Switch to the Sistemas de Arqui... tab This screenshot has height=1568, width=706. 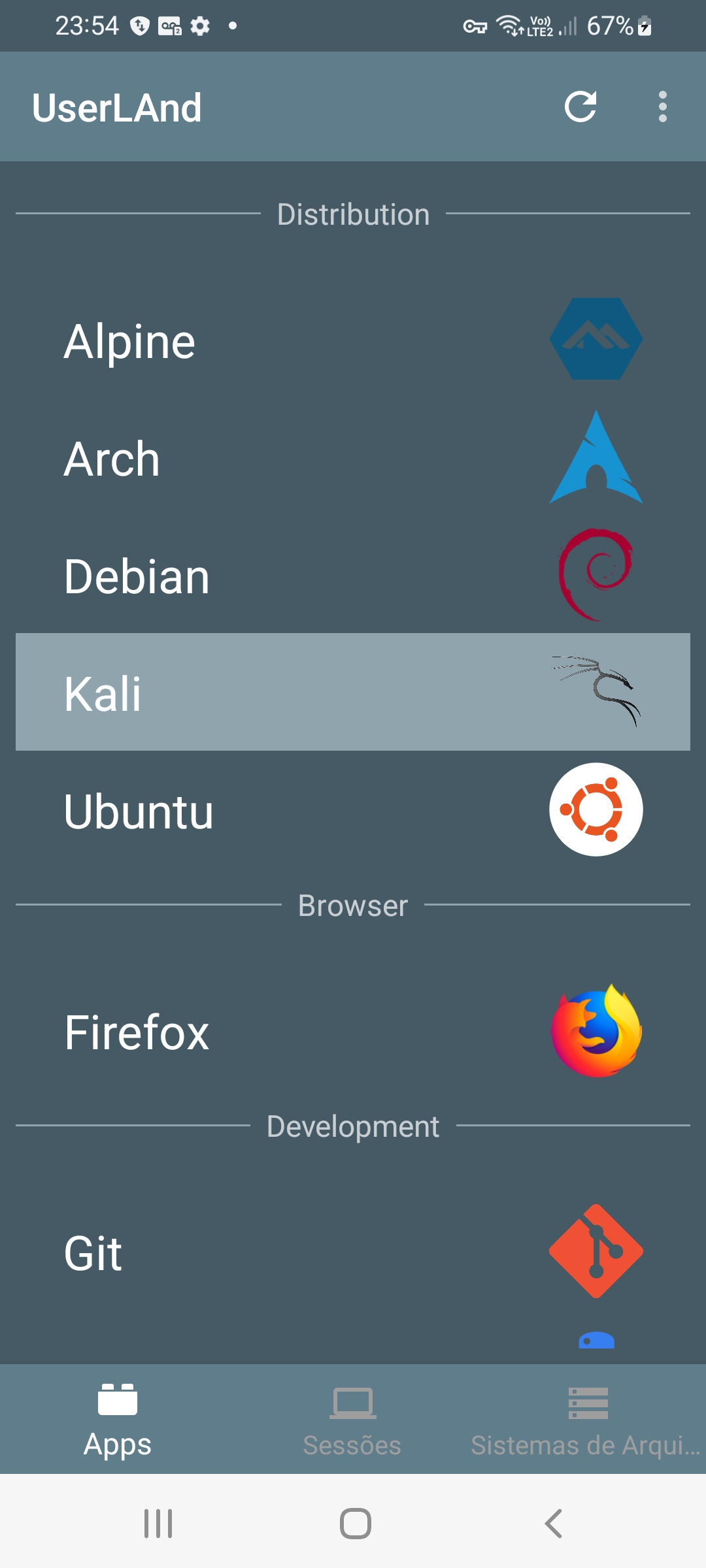click(588, 1420)
